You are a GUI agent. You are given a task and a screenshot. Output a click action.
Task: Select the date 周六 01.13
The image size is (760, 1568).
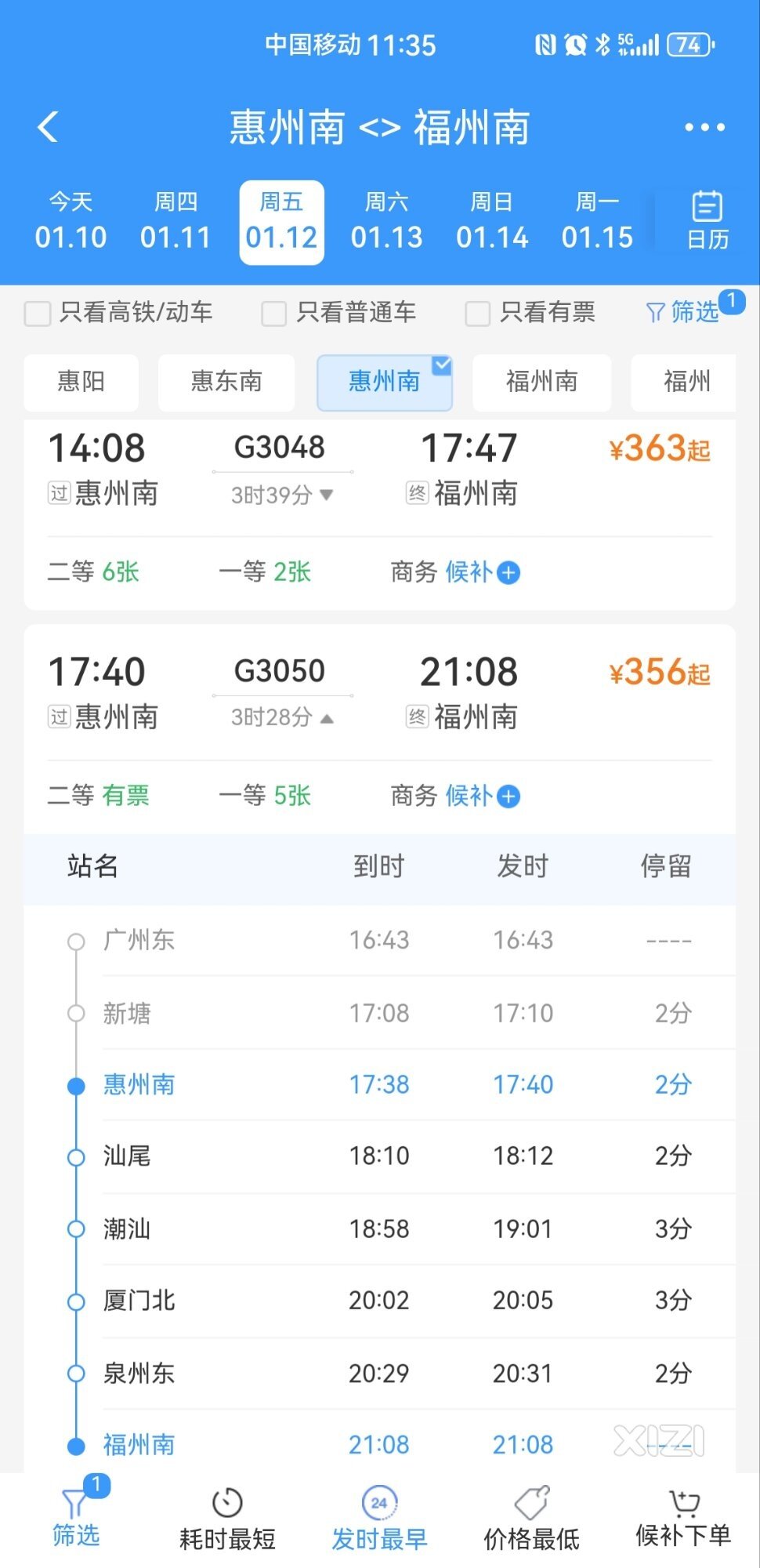pos(386,222)
